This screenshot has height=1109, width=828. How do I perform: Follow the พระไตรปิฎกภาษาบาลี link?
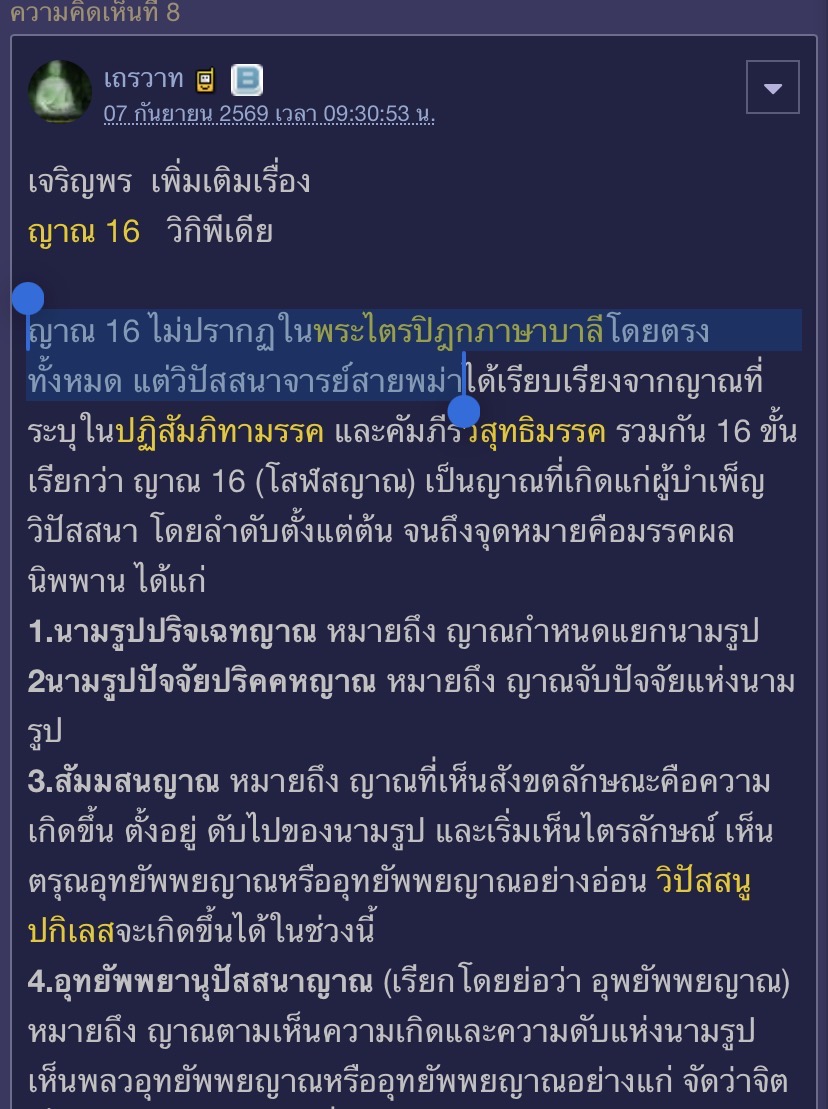(x=458, y=330)
